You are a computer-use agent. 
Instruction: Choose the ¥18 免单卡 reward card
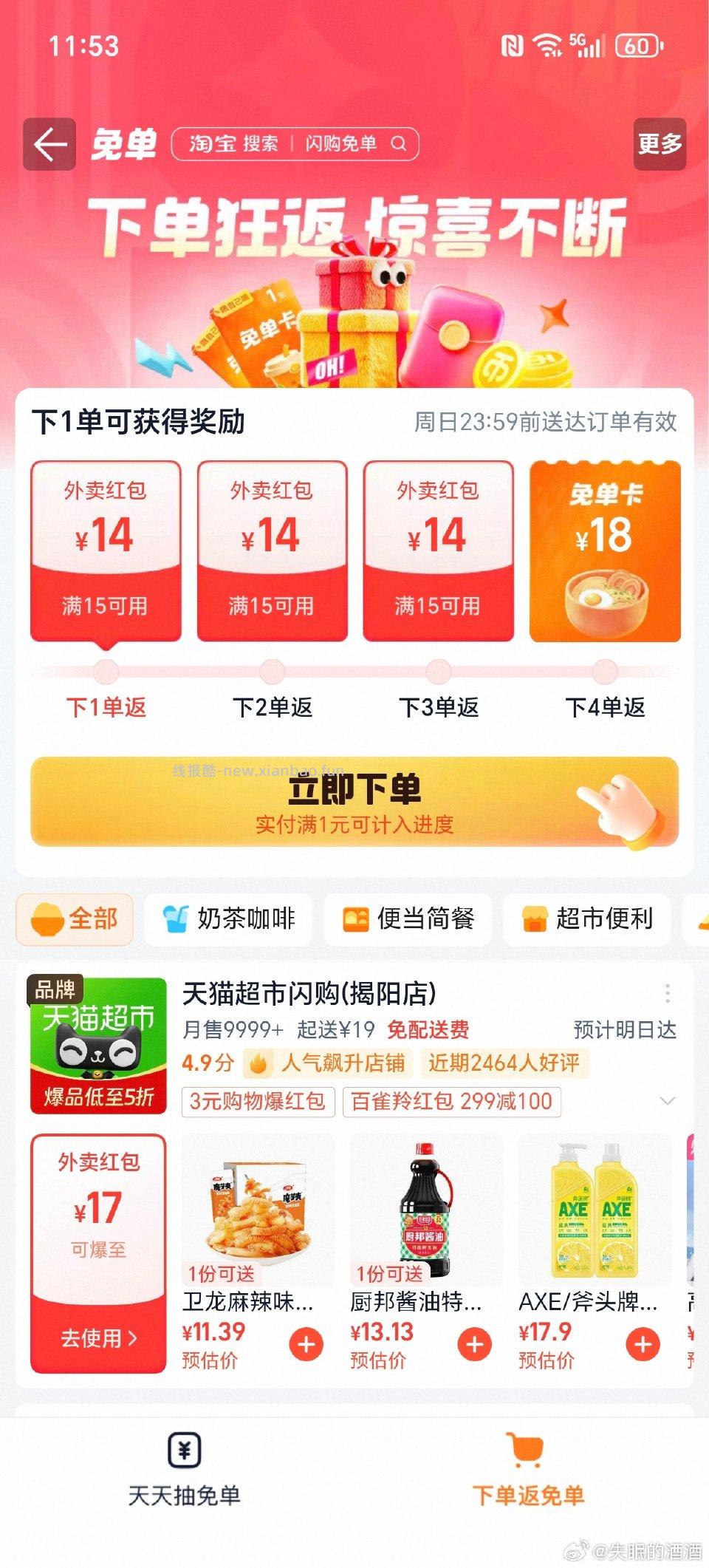606,551
